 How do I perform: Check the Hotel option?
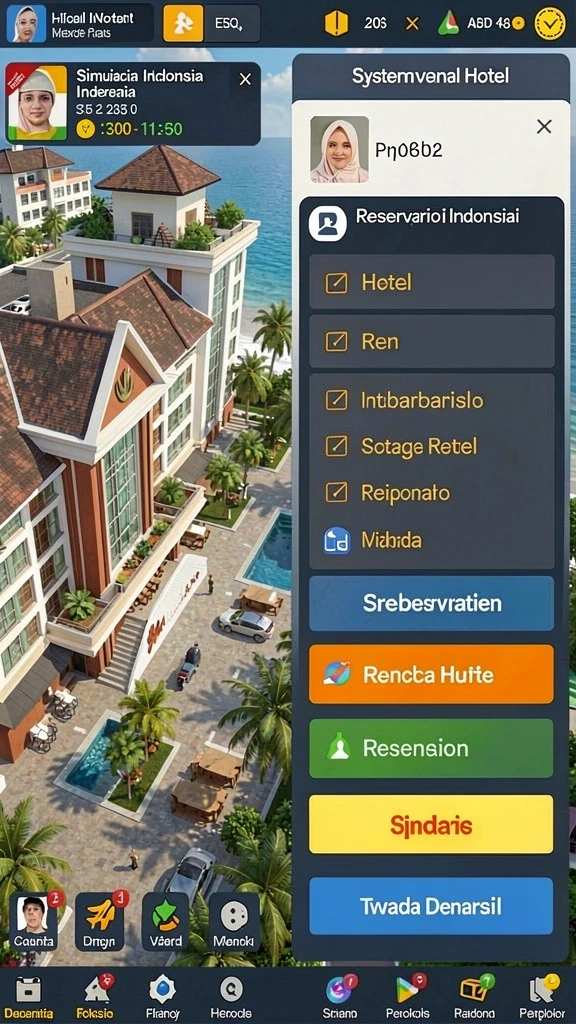pyautogui.click(x=336, y=283)
